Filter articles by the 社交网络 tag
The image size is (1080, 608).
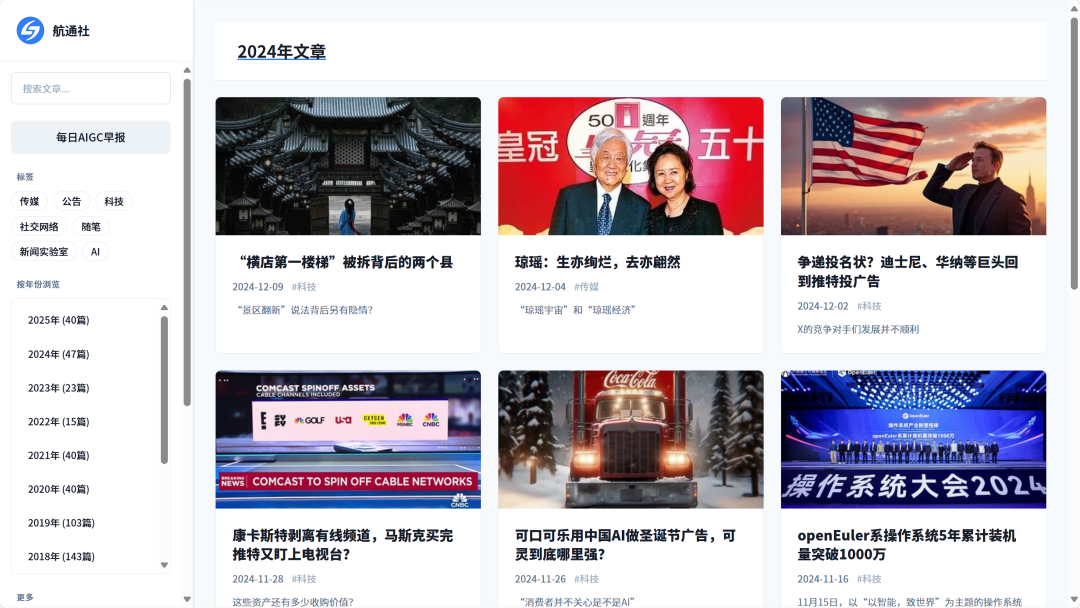[39, 226]
